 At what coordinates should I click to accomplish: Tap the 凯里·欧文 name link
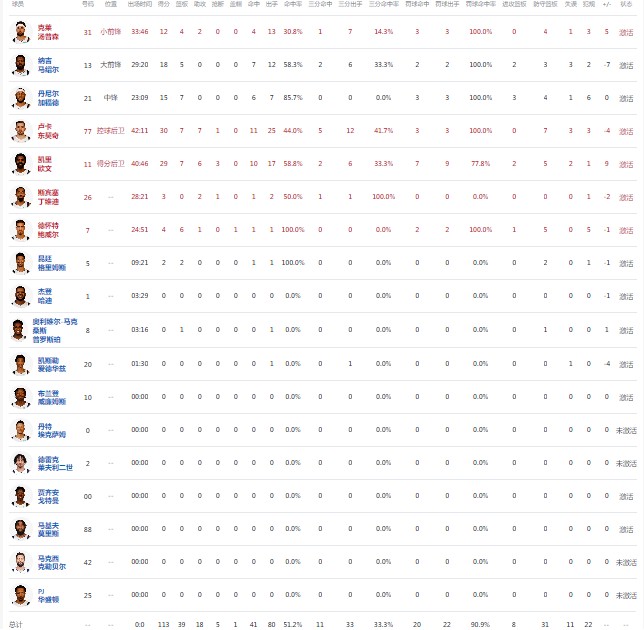tap(46, 164)
